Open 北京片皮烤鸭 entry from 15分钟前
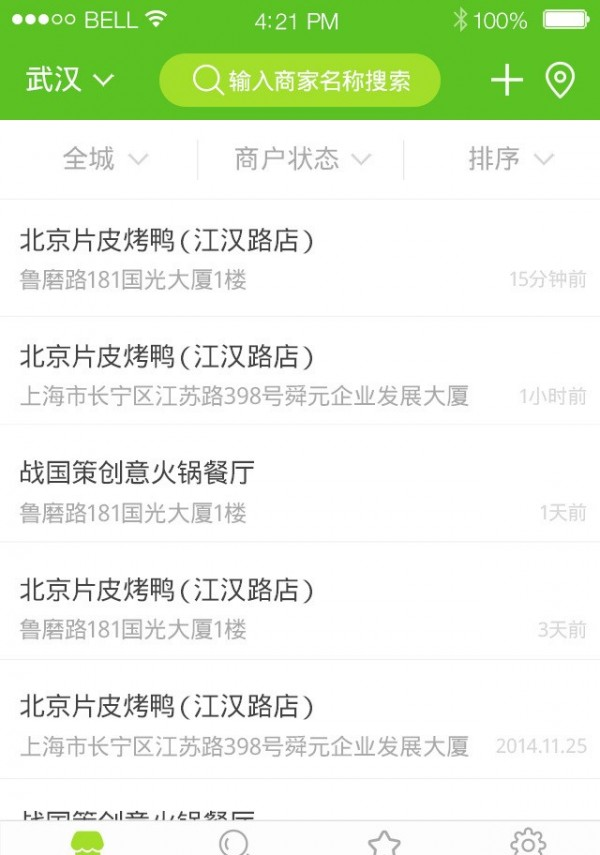The width and height of the screenshot is (600, 855). click(x=300, y=258)
